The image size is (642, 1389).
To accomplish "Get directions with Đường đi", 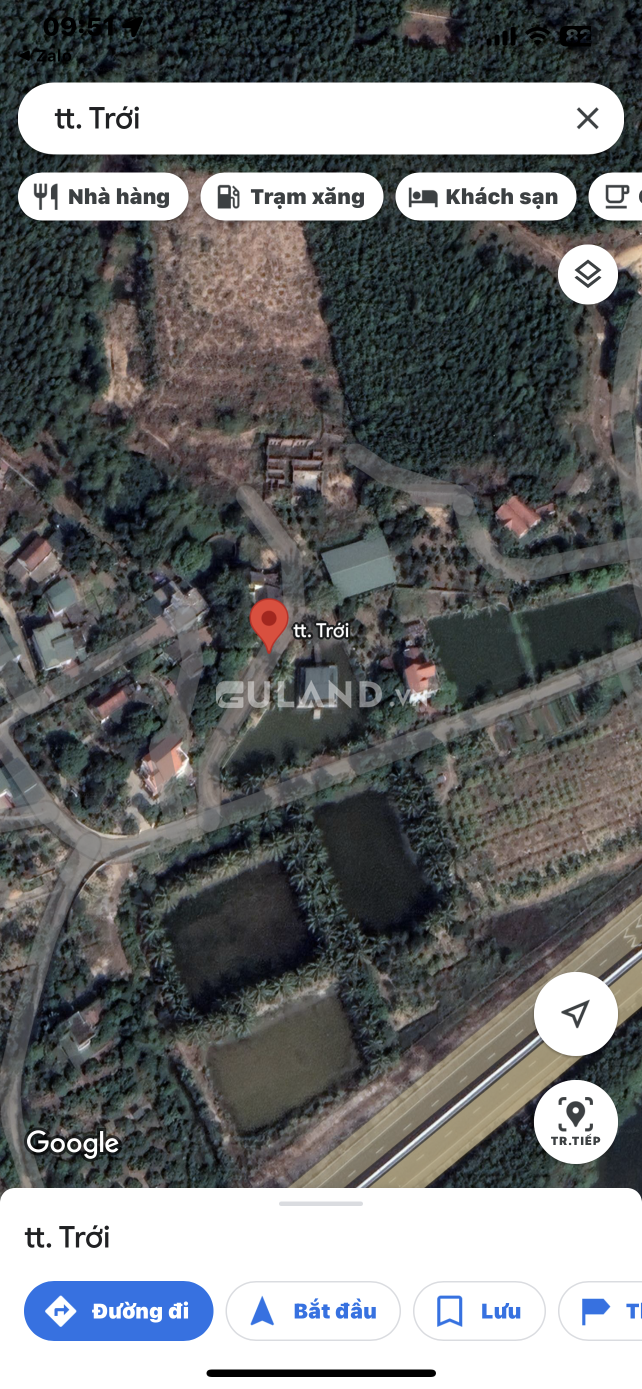I will pyautogui.click(x=119, y=1310).
